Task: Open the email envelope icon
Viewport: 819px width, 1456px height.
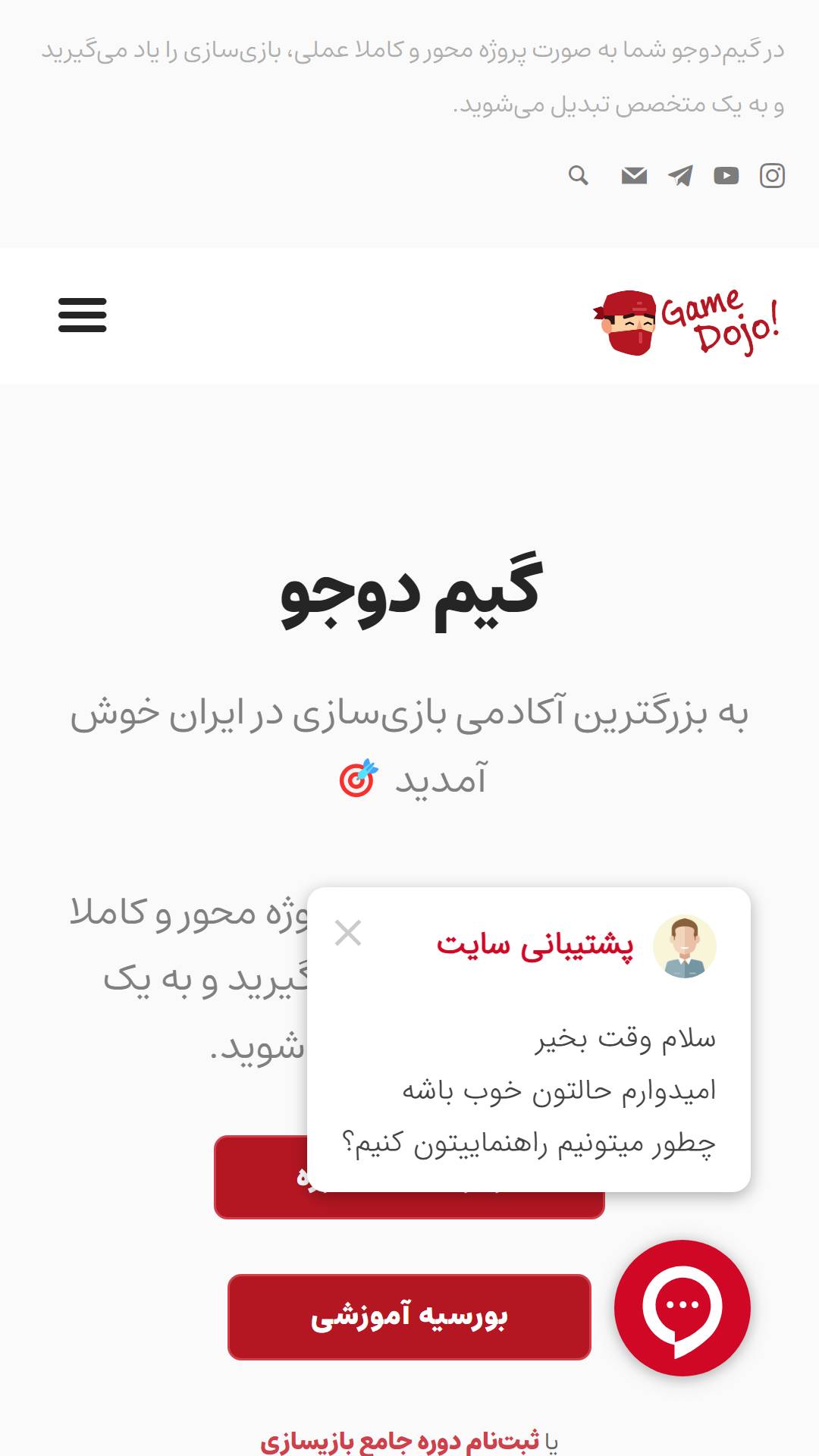Action: click(x=634, y=176)
